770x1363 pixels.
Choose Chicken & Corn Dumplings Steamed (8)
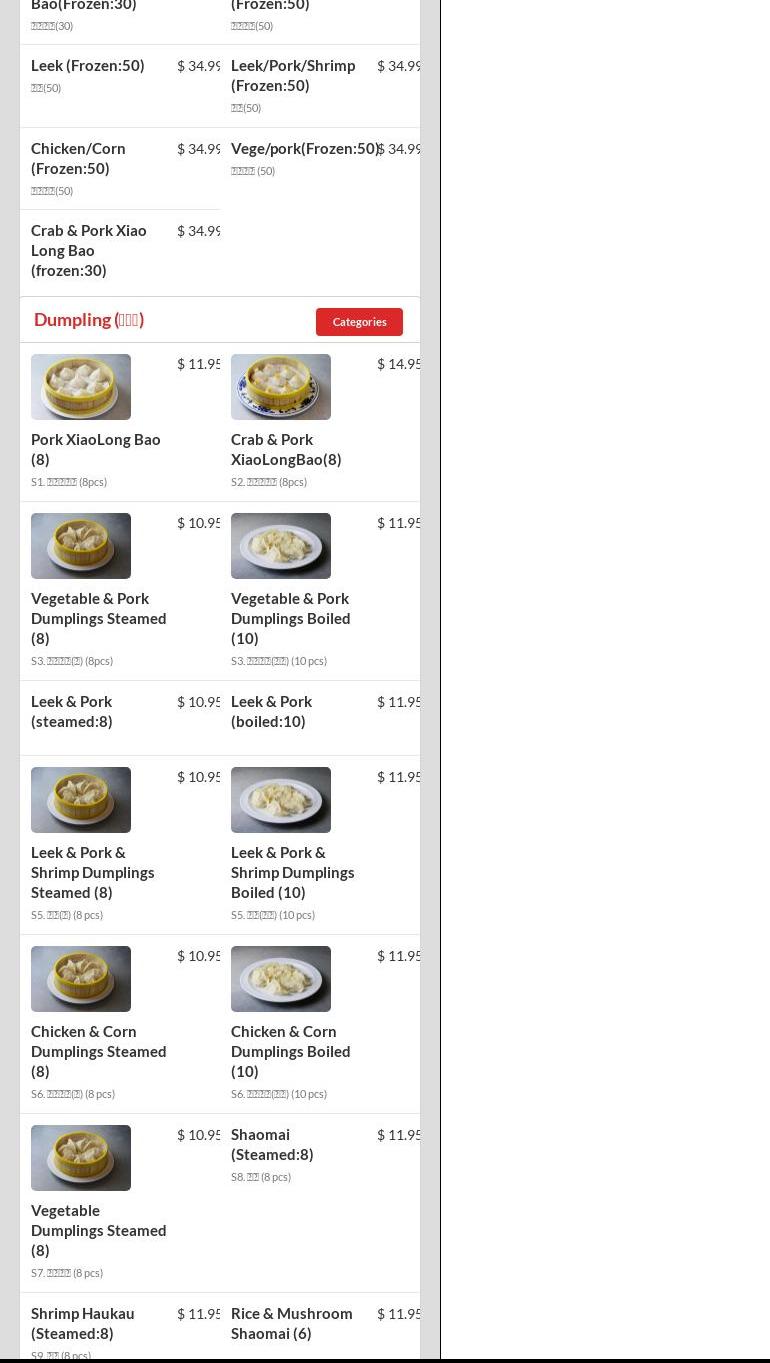tap(98, 1051)
